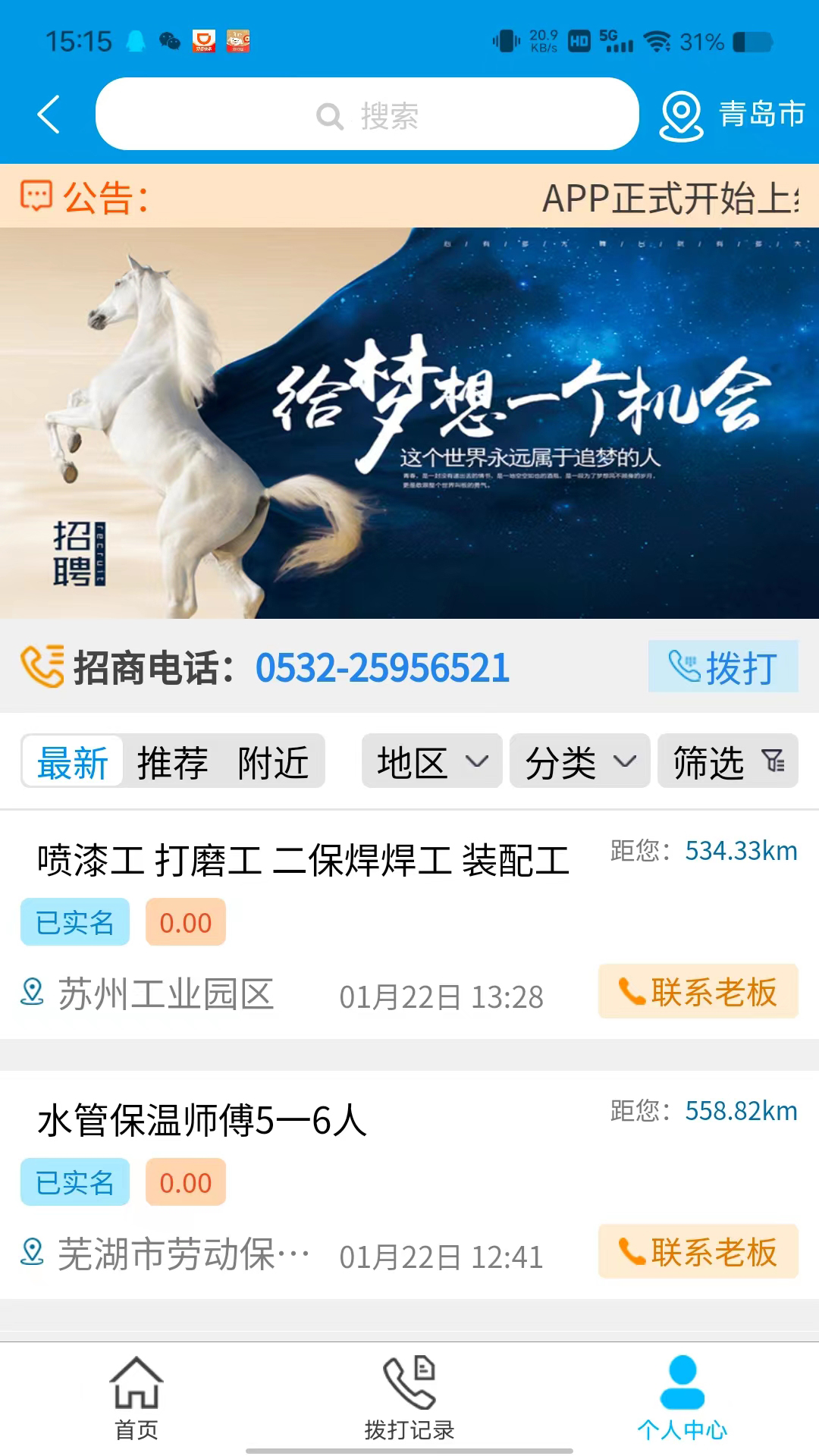The image size is (819, 1456).
Task: Expand the 分类 dropdown
Action: (x=579, y=761)
